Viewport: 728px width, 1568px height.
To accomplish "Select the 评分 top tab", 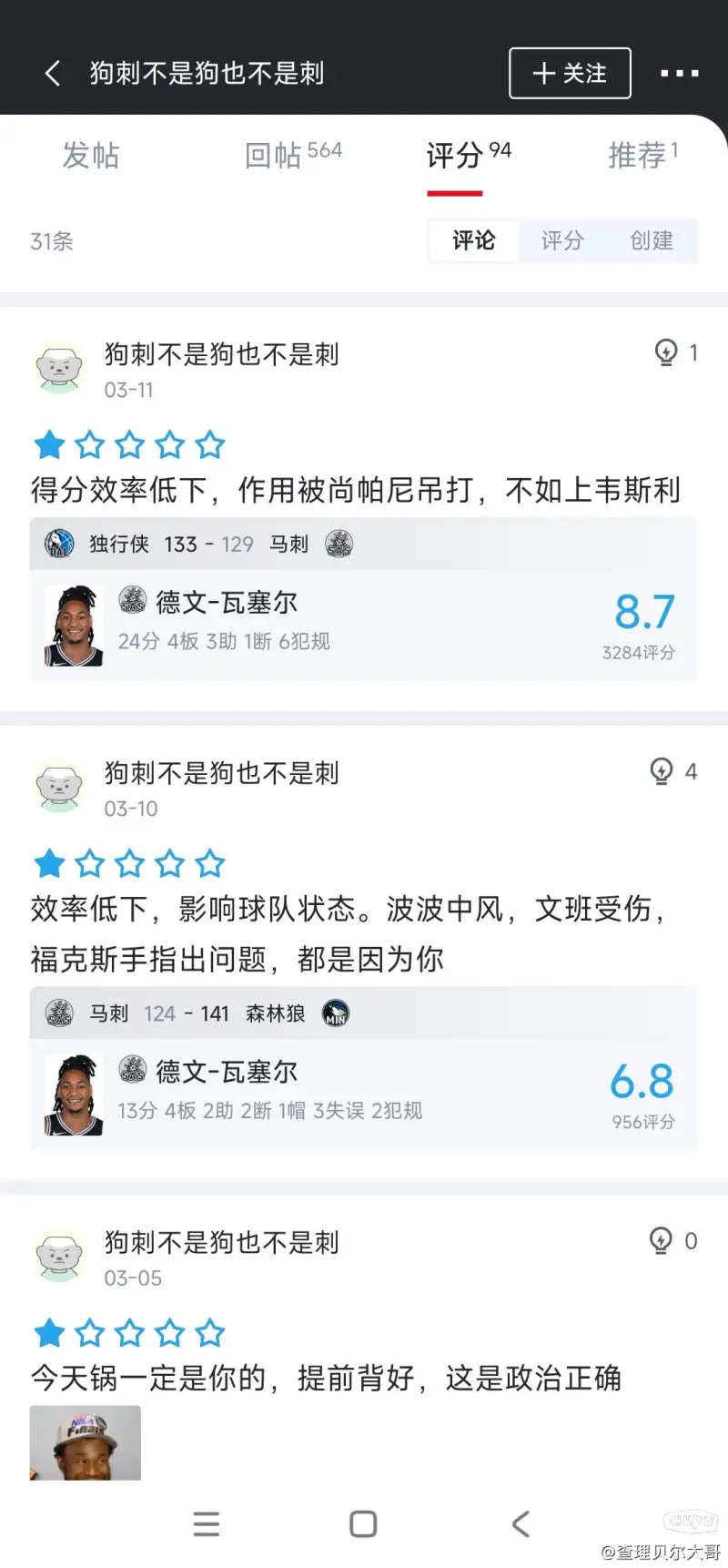I will pyautogui.click(x=467, y=156).
